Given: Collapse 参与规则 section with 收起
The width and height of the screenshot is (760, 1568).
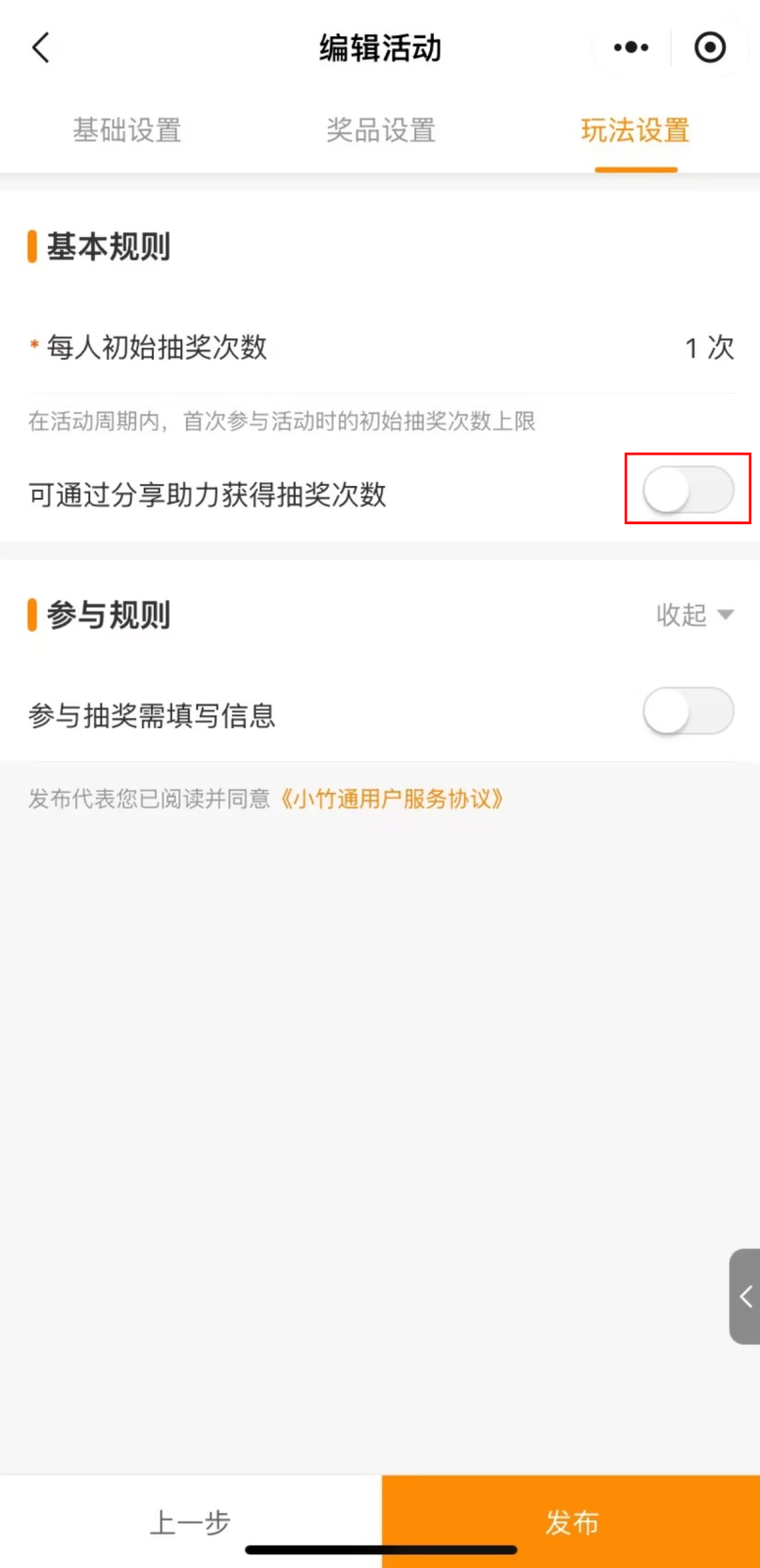Looking at the screenshot, I should (694, 614).
